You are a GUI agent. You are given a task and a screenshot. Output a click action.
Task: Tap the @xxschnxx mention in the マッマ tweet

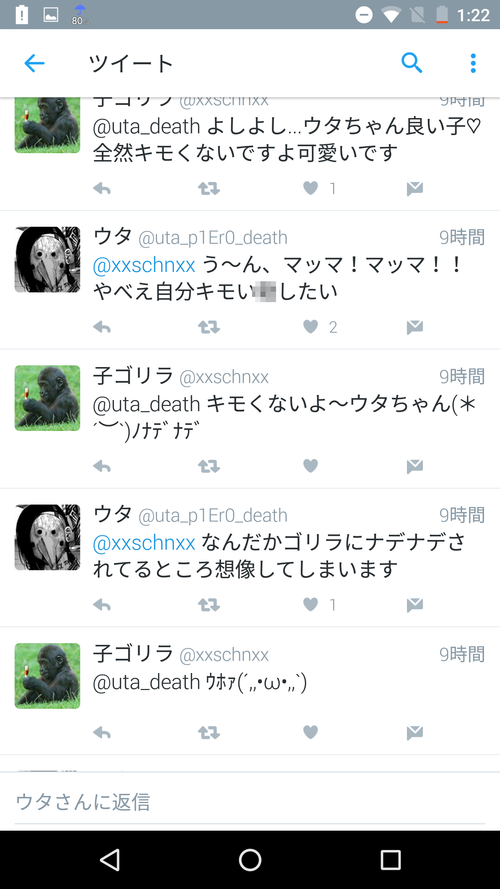coord(144,265)
